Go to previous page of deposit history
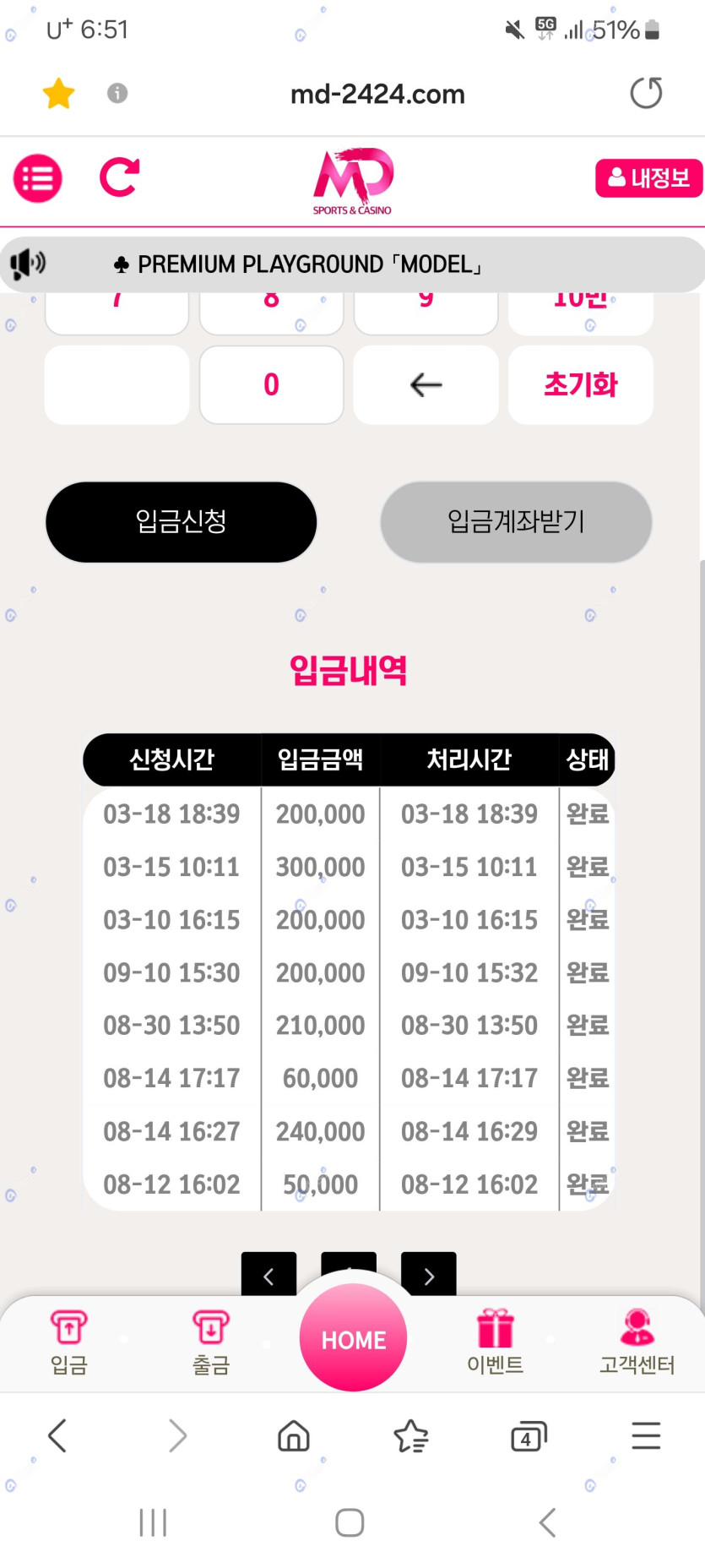Screen dimensions: 705x1568 (x=268, y=1275)
